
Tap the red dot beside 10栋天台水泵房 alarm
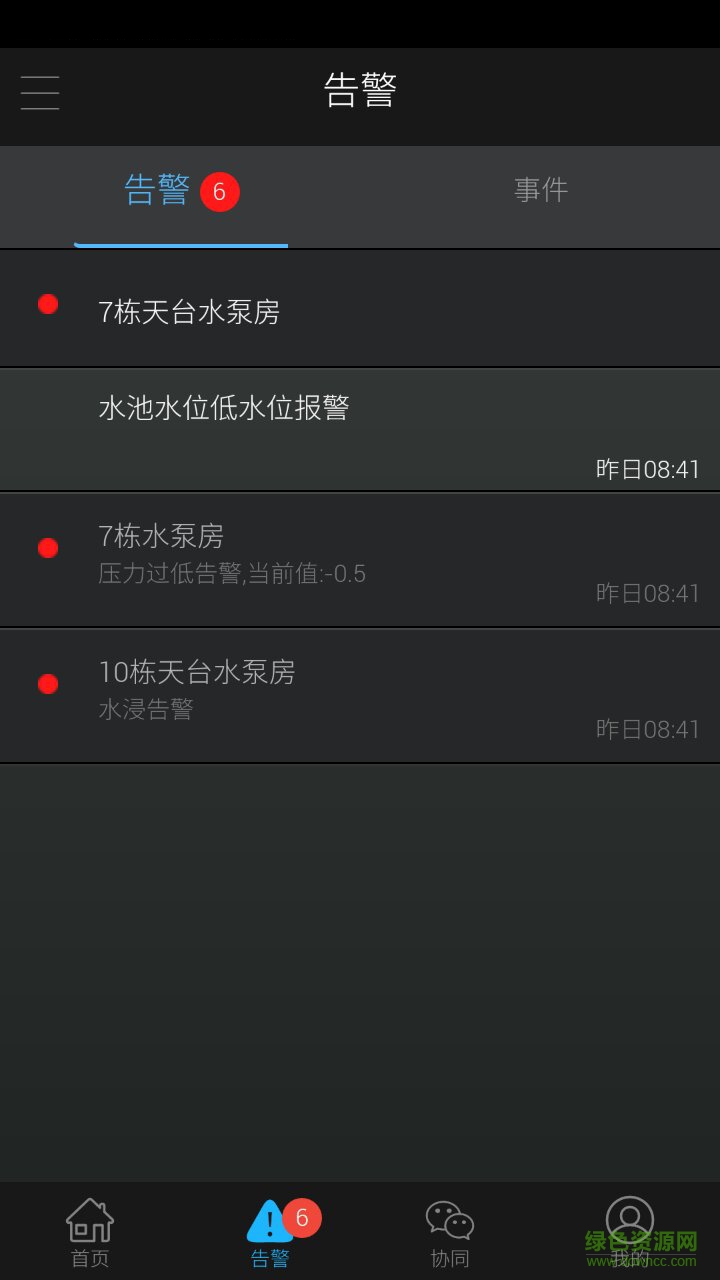point(46,683)
